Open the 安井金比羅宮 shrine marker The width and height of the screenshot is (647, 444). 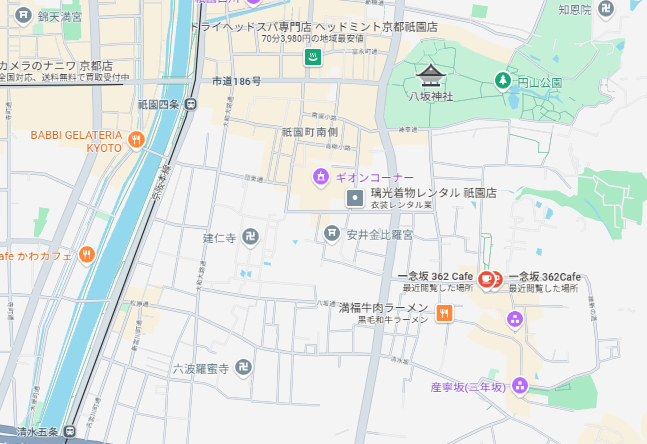pyautogui.click(x=332, y=233)
